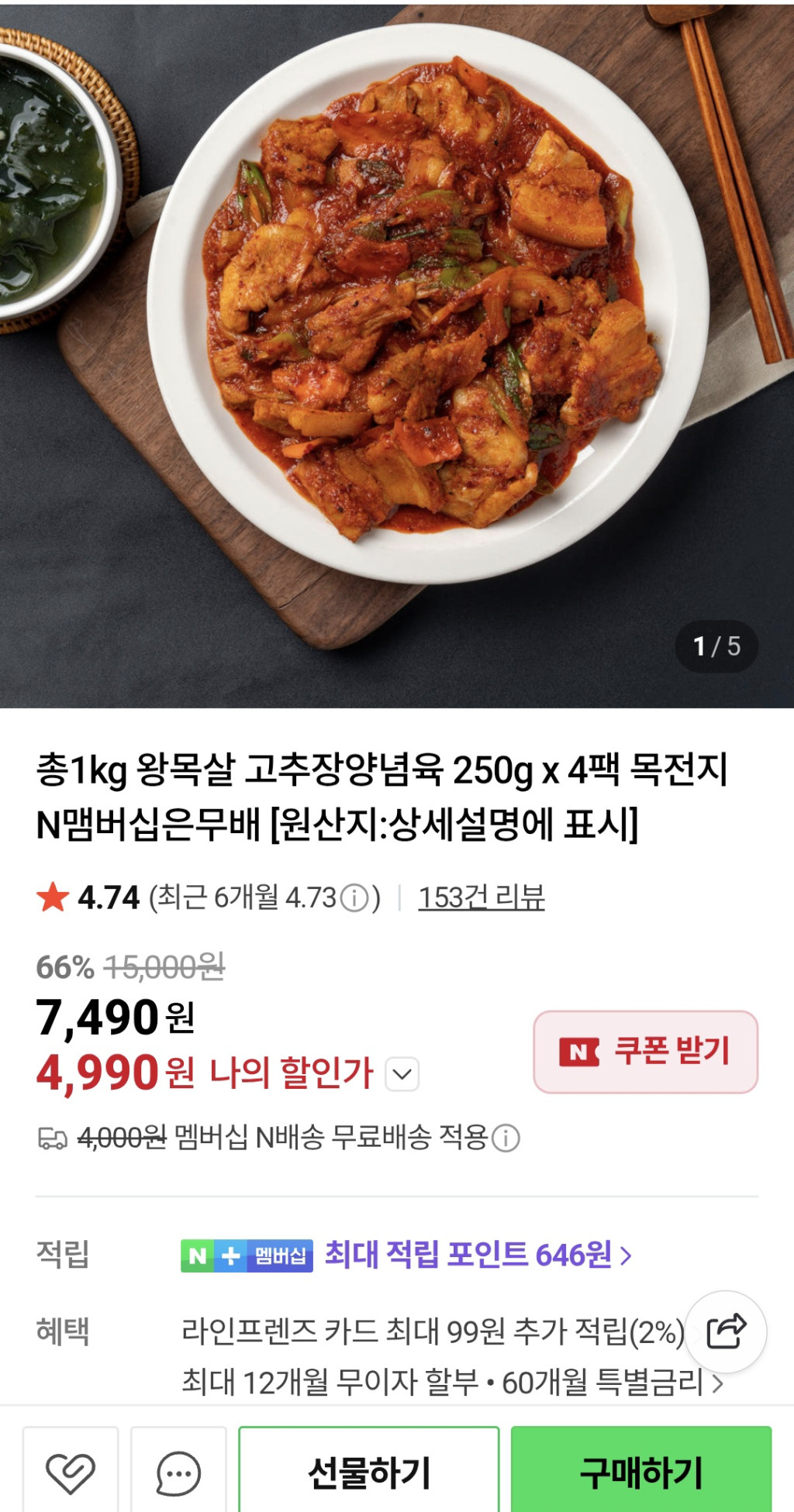Tap 선물하기 to send as gift
This screenshot has height=1512, width=794.
[x=369, y=1472]
